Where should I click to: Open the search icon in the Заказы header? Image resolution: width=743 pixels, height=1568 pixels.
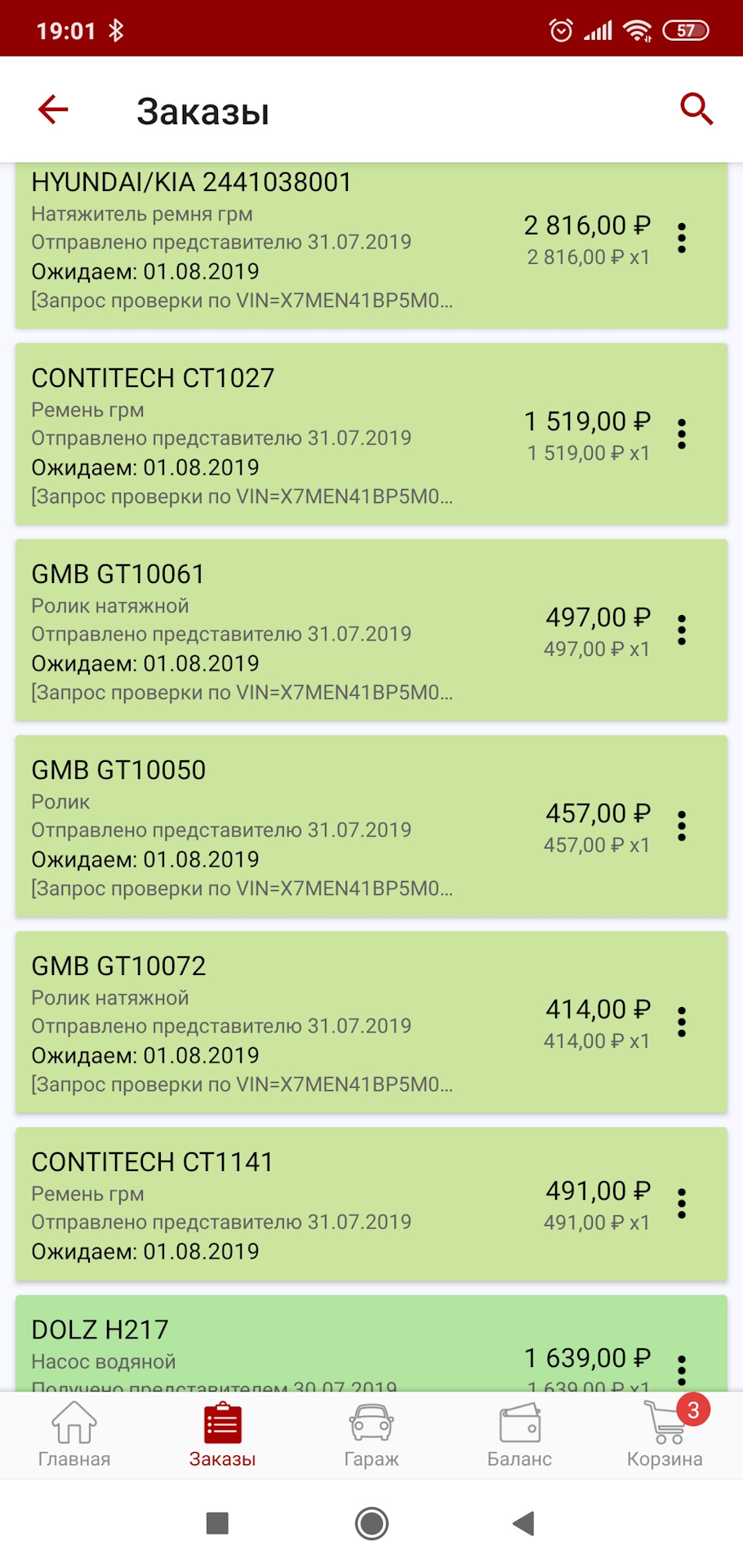[696, 109]
